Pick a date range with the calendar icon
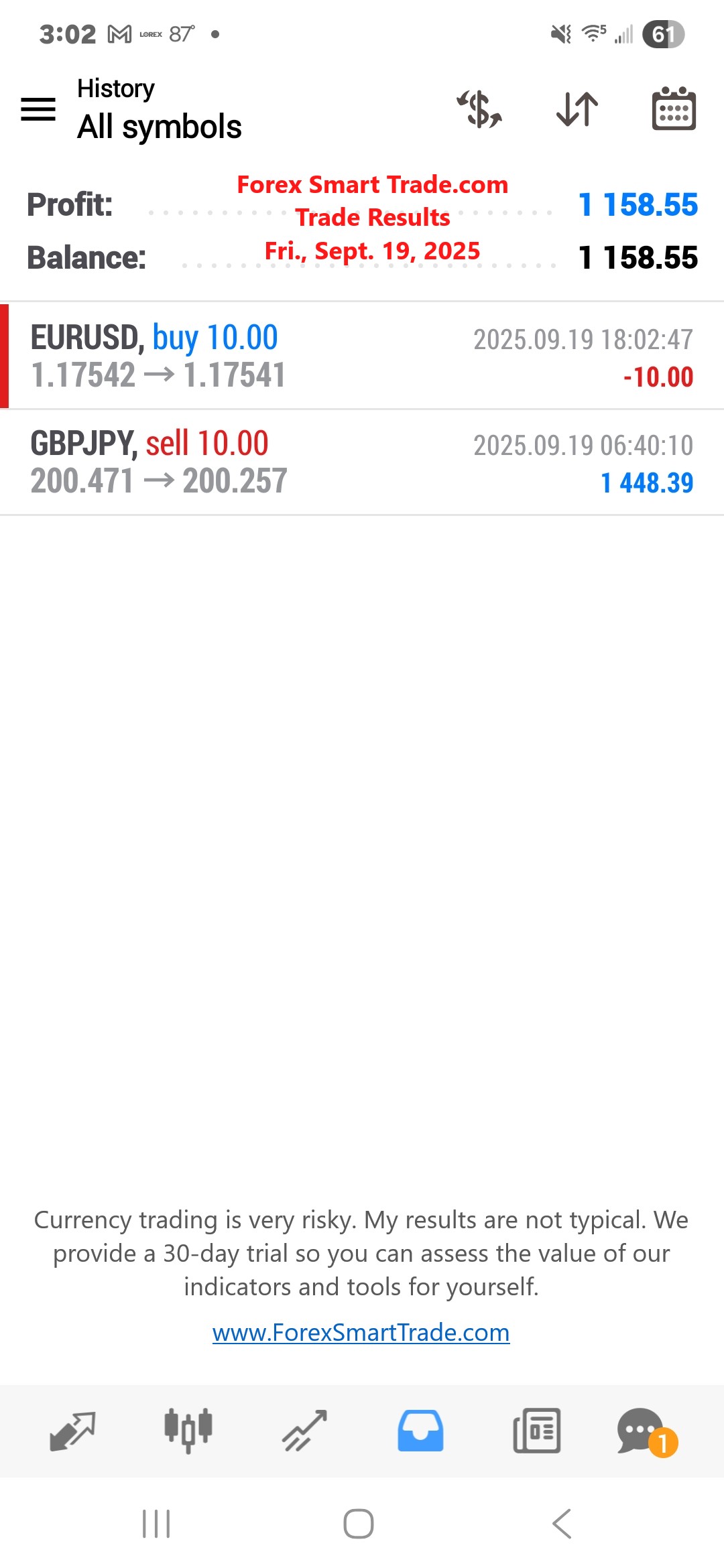Viewport: 724px width, 1568px height. coord(674,109)
